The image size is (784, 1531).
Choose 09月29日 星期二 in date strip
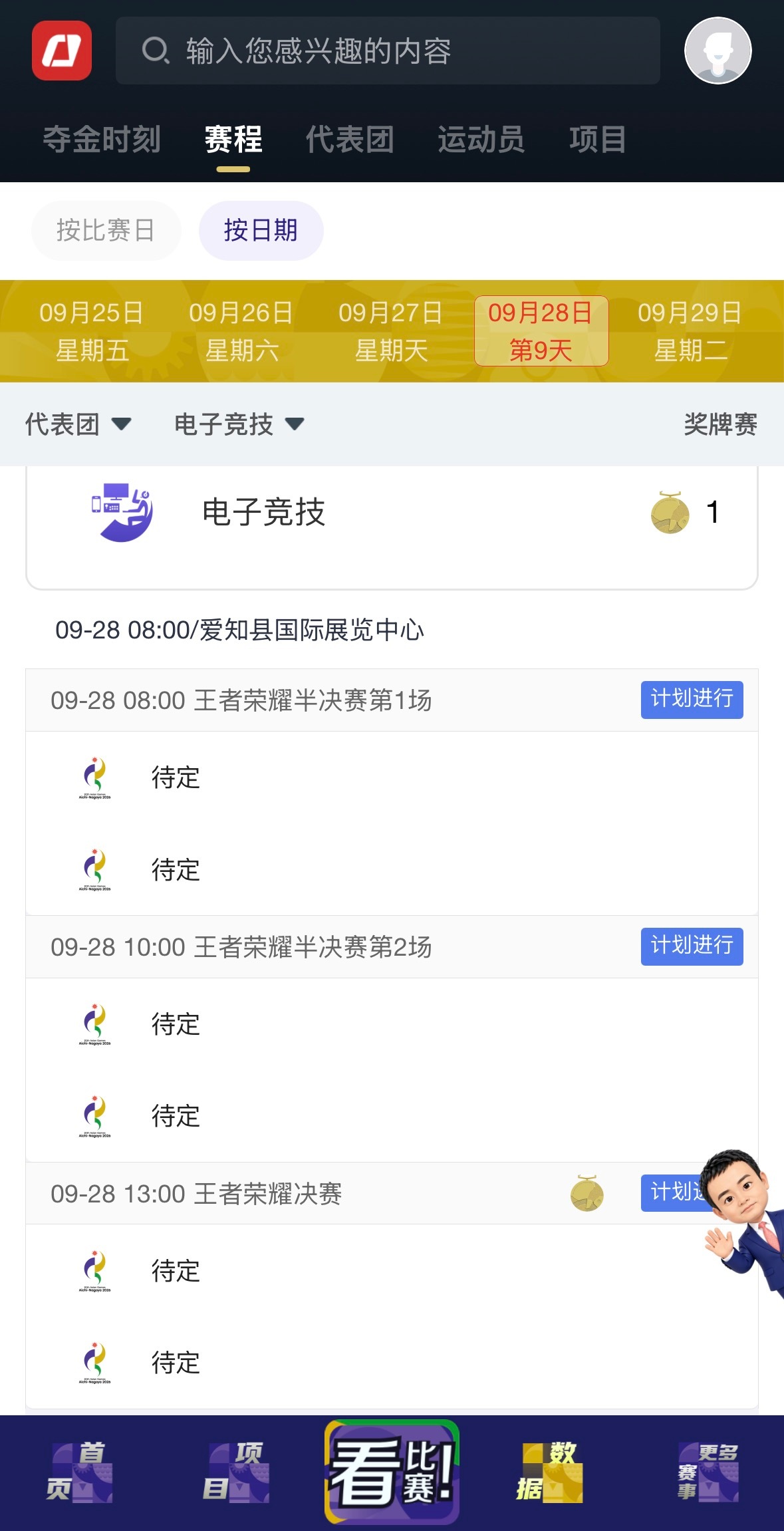690,331
